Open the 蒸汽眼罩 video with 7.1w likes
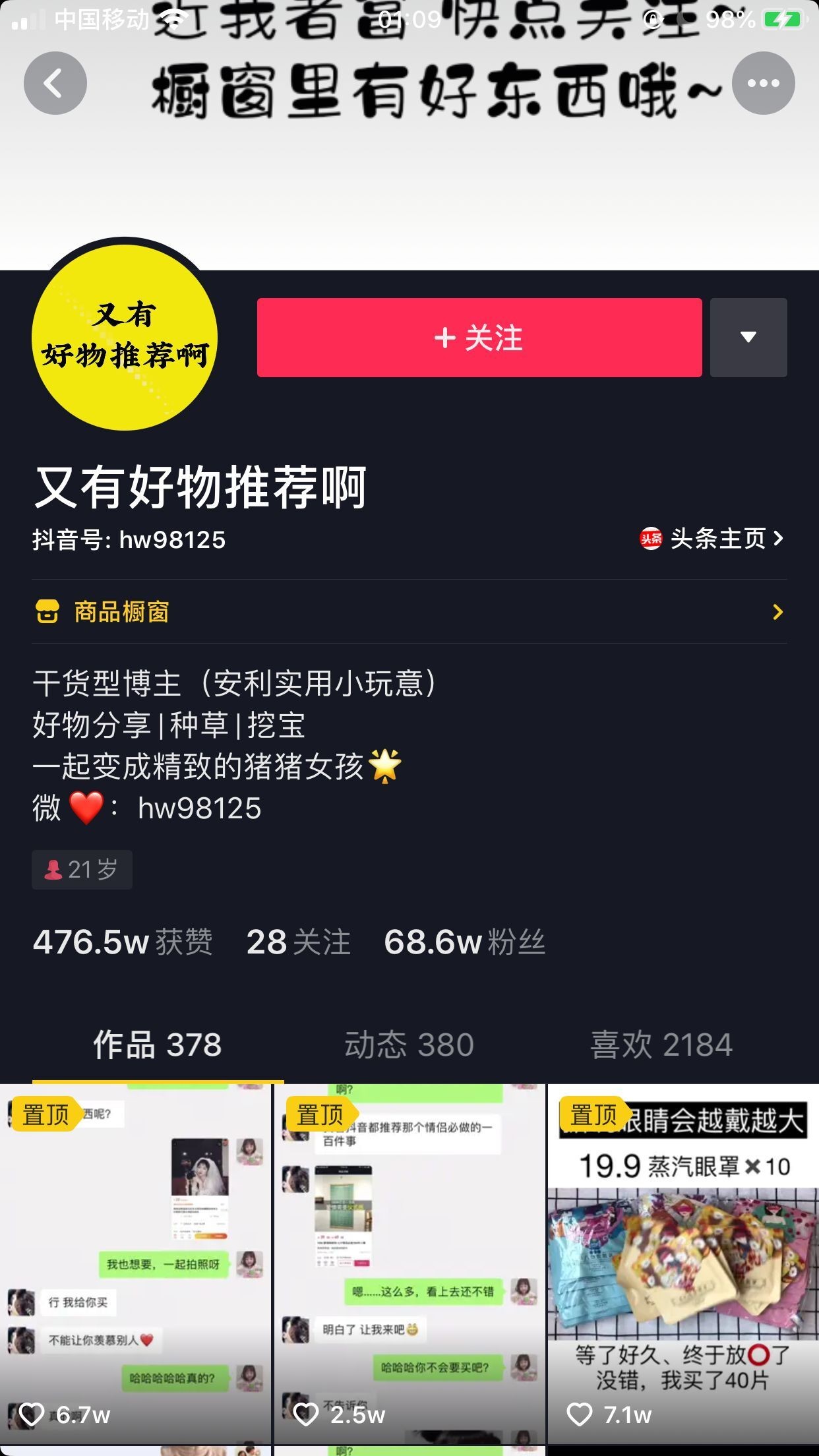This screenshot has height=1456, width=819. [683, 1266]
